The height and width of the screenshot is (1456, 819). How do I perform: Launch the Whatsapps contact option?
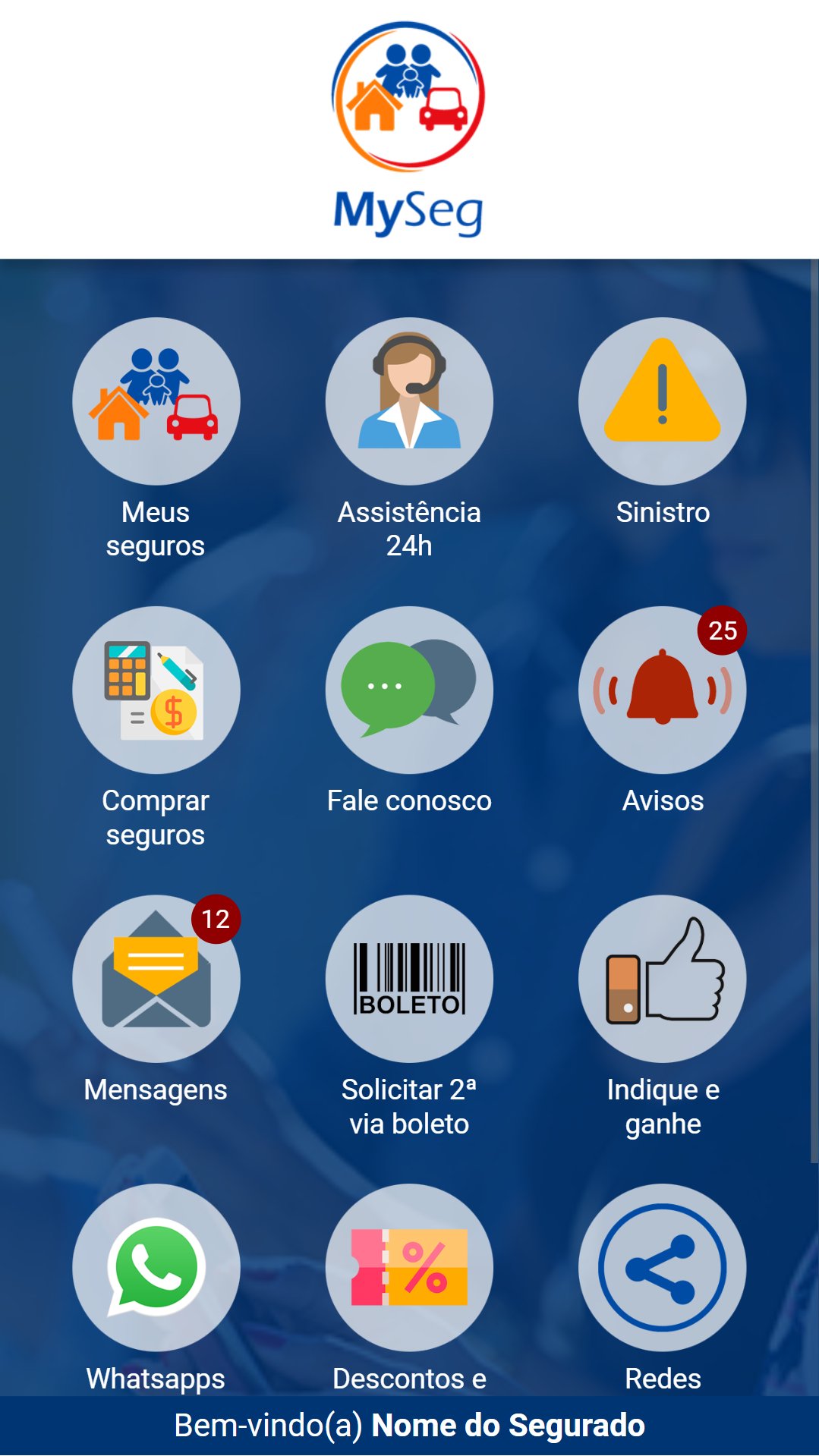(156, 1267)
